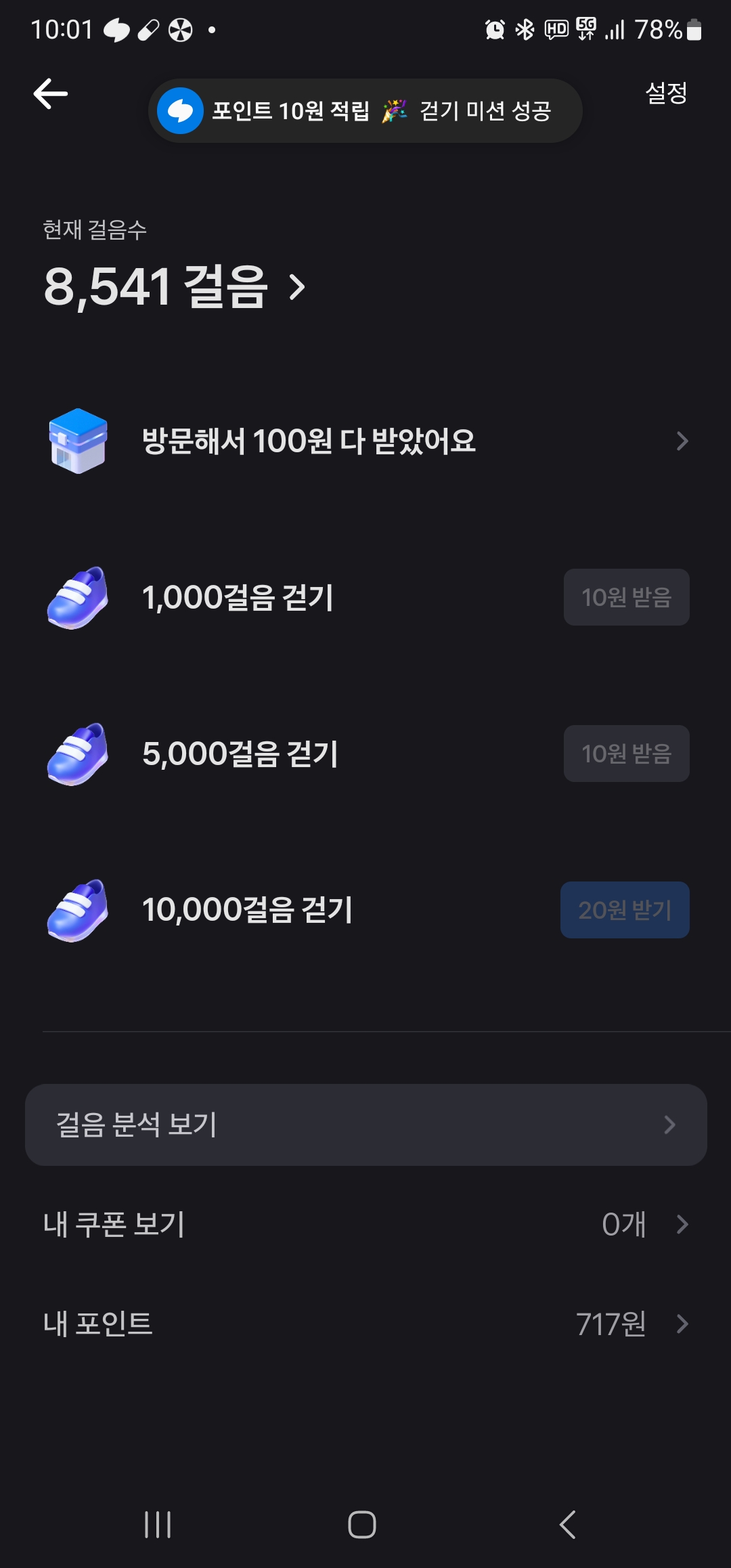Screen dimensions: 731x1568
Task: Go back using the top-left arrow
Action: click(x=51, y=93)
